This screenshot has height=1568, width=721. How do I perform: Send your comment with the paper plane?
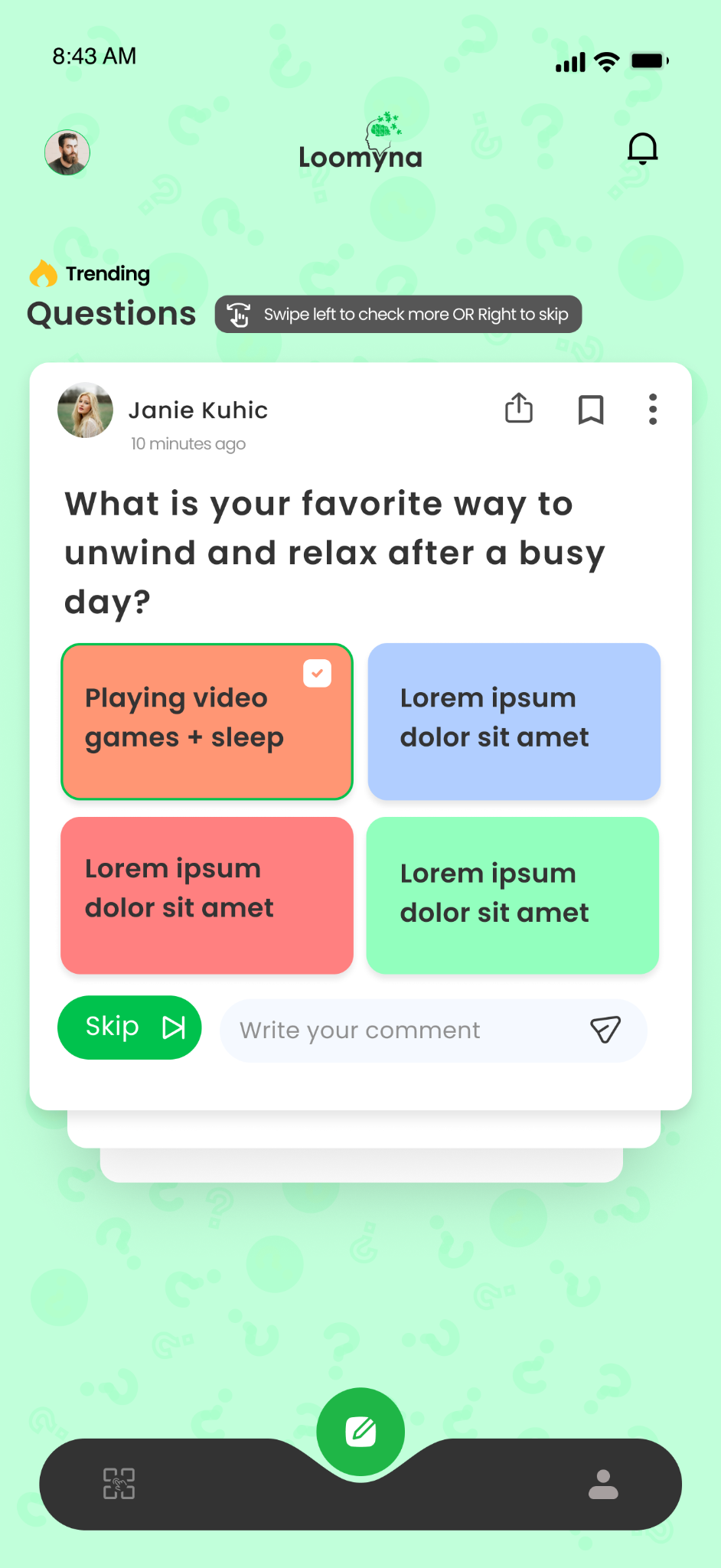(605, 1030)
